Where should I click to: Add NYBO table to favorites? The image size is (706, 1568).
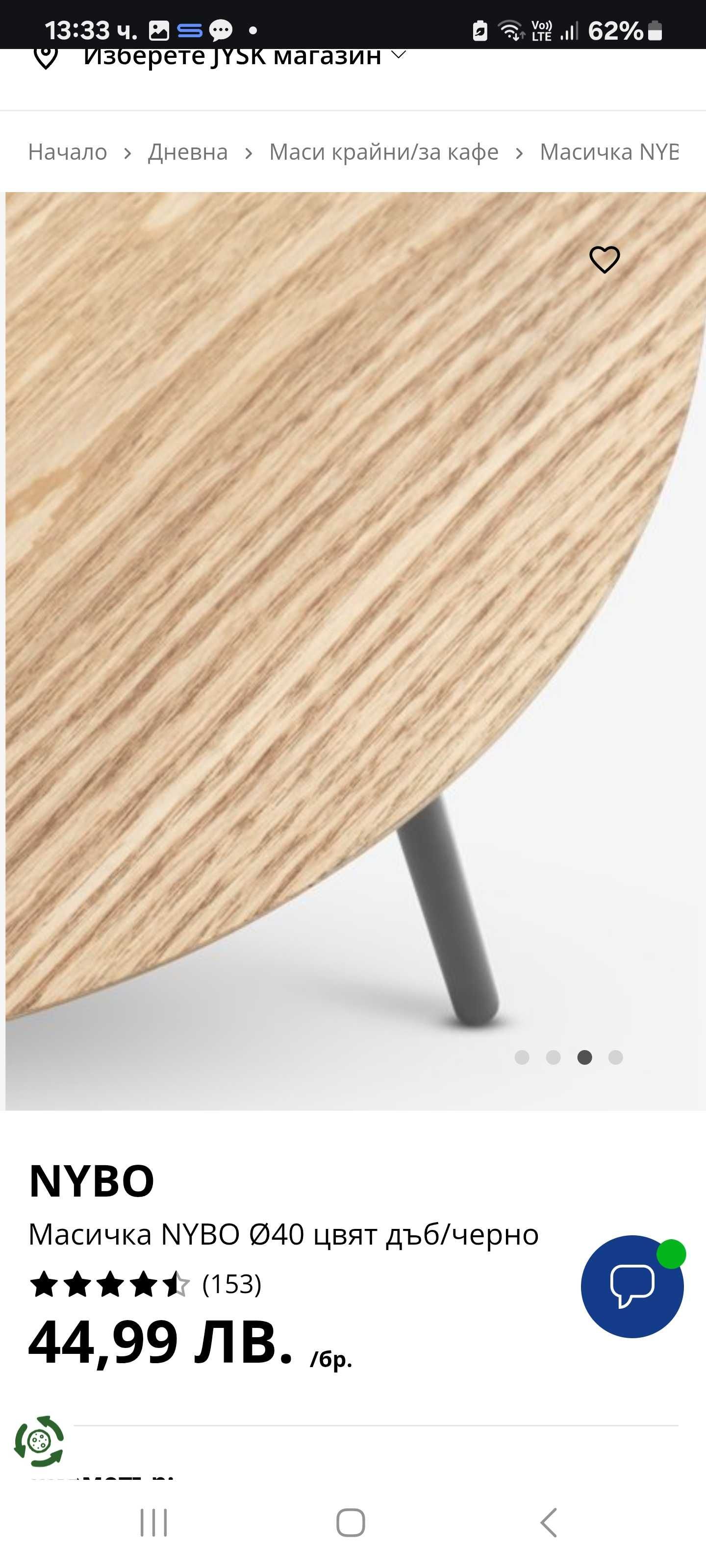[x=605, y=259]
